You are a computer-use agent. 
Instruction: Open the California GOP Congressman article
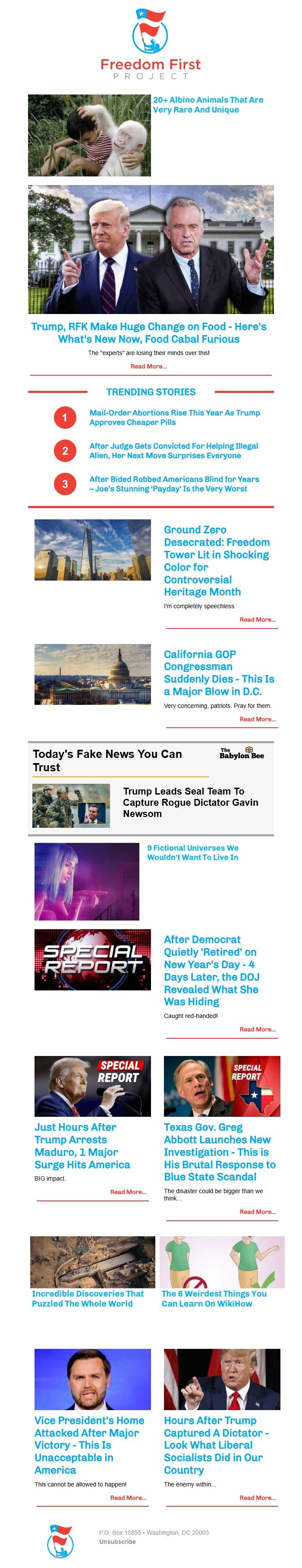219,672
